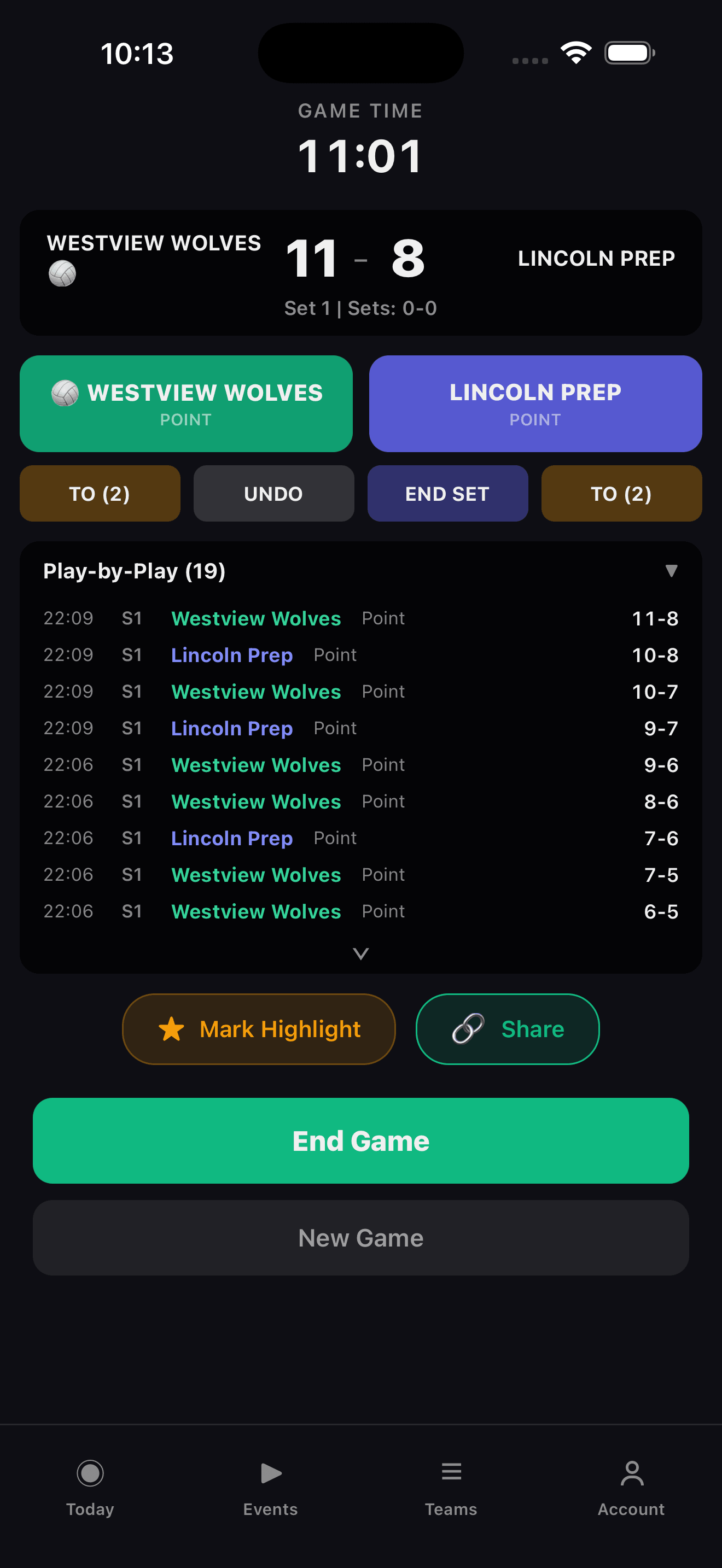Switch to the Today tab

90,1485
